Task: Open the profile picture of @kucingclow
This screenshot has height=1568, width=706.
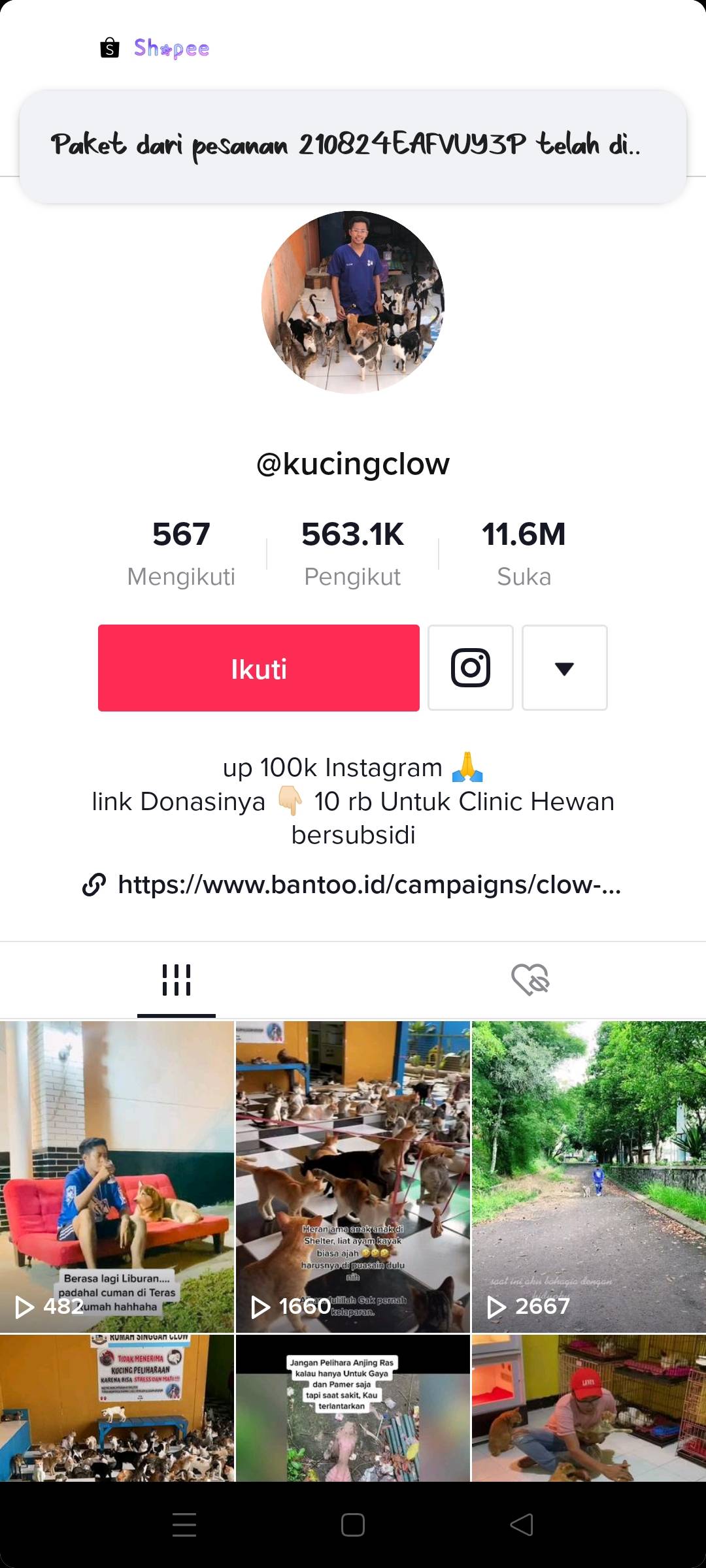Action: 353,302
